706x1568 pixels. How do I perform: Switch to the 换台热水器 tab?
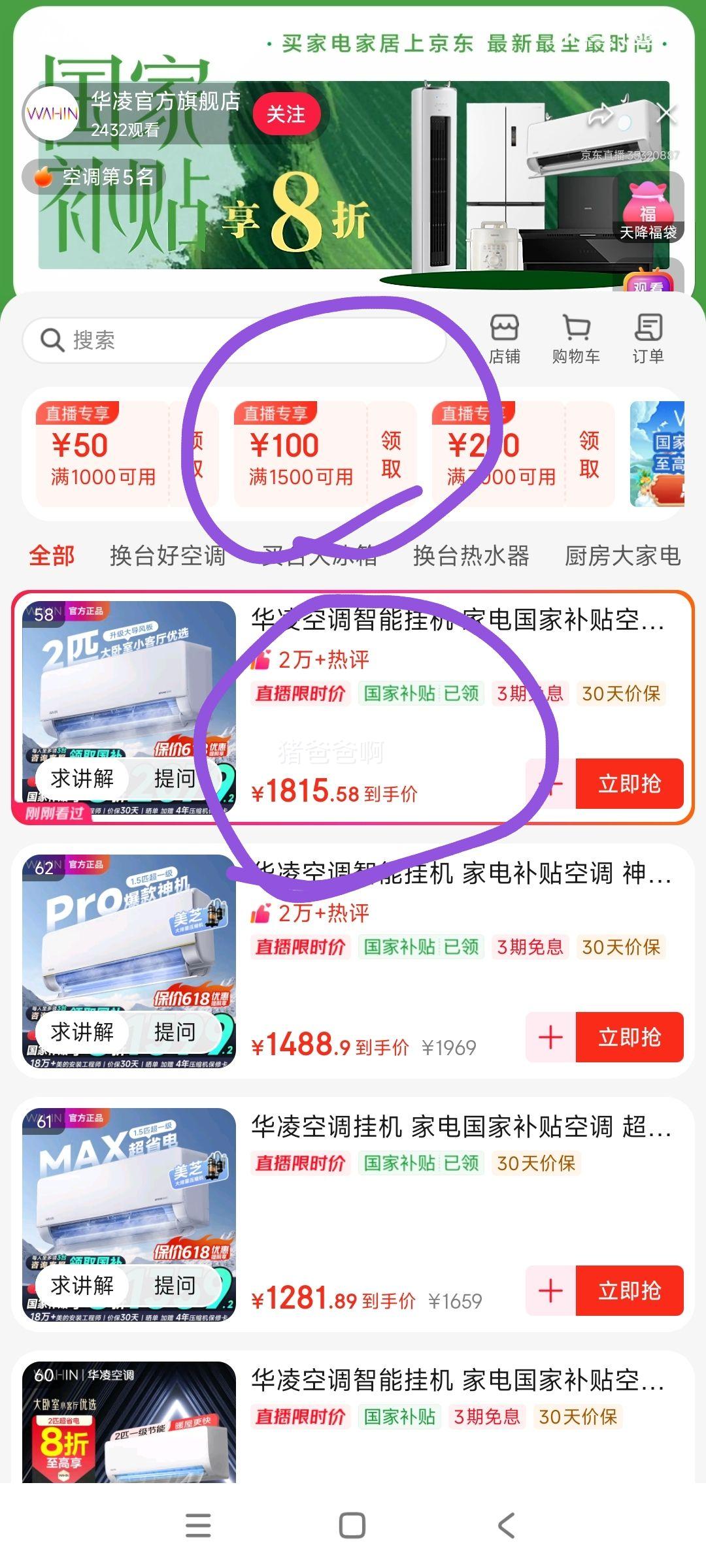coord(471,556)
